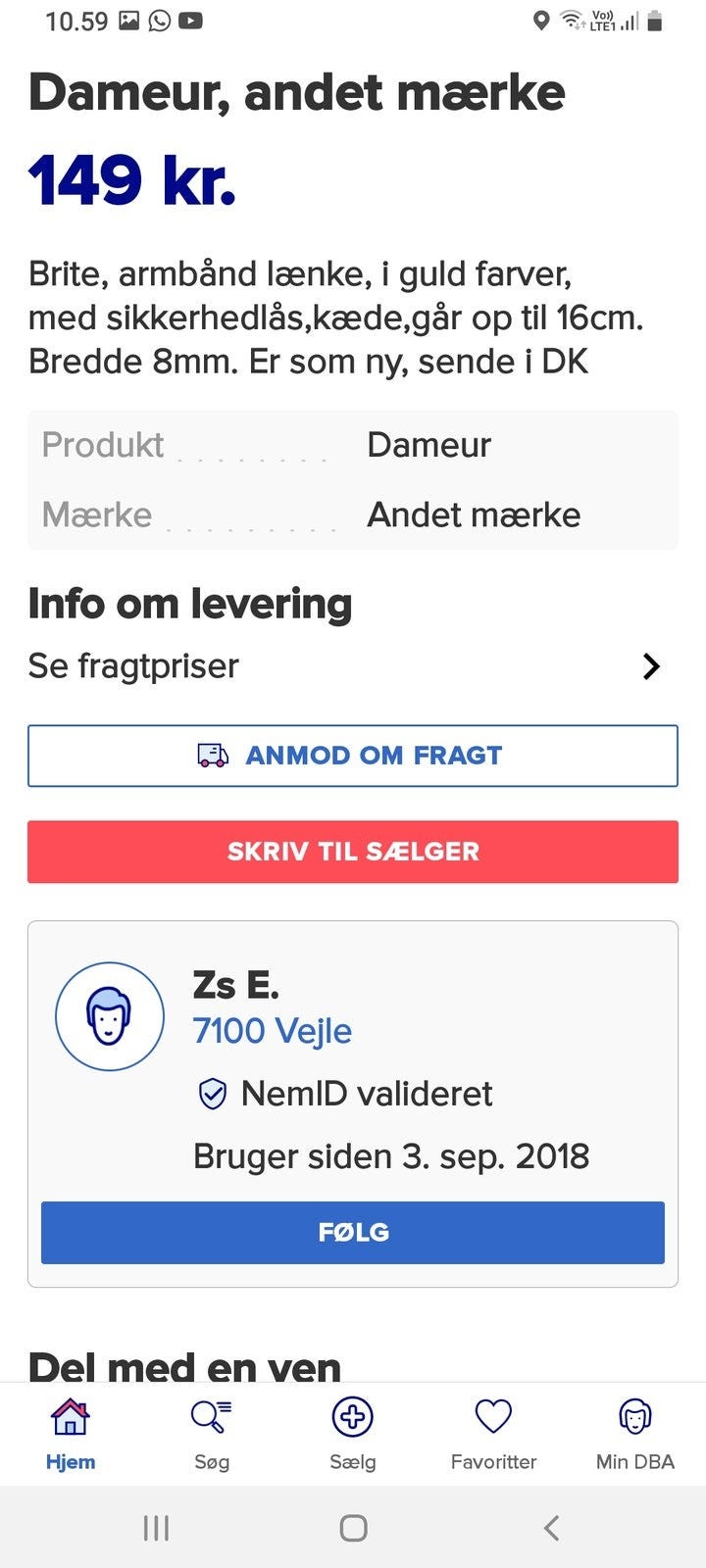Tap the Sælg plus-circle icon
The height and width of the screenshot is (1568, 706).
[353, 1416]
